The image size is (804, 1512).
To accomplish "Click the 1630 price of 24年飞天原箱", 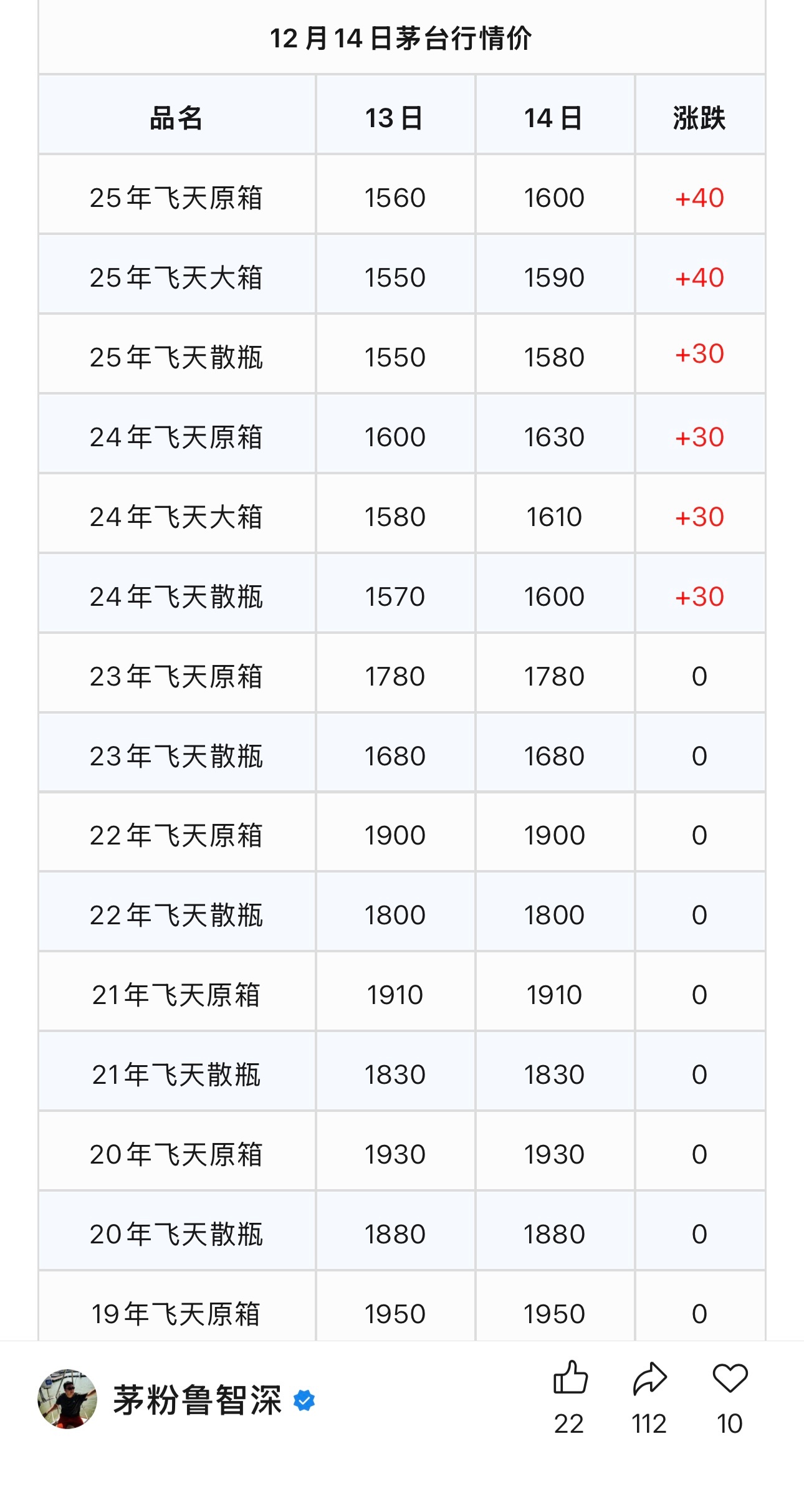I will click(x=554, y=436).
